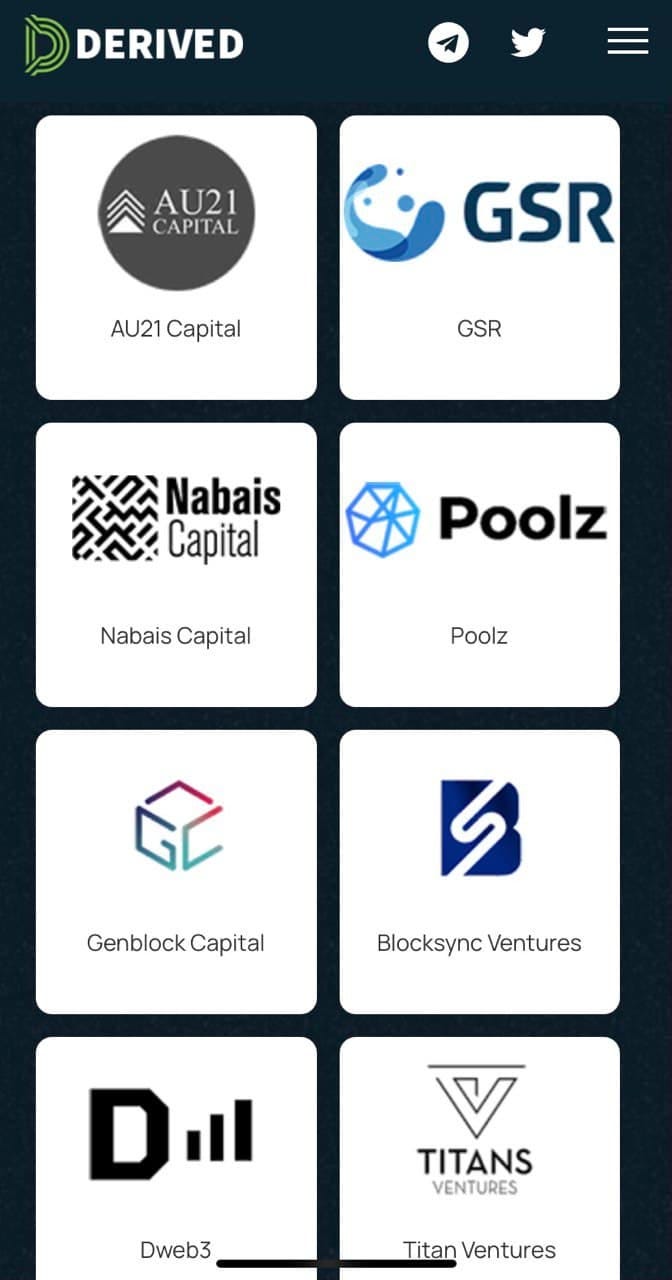The height and width of the screenshot is (1280, 672).
Task: Open the GSR partner card
Action: coord(479,257)
